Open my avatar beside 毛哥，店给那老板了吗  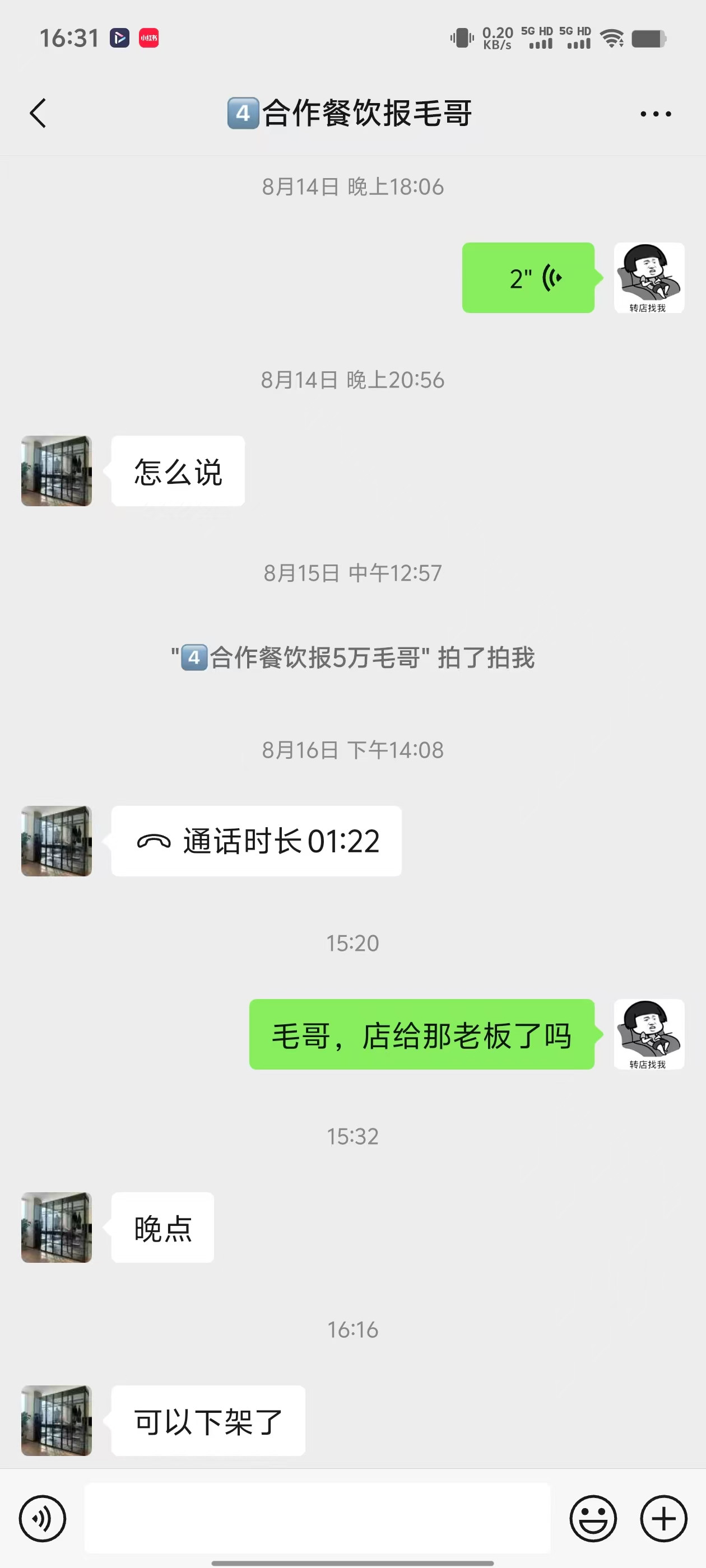tap(649, 1034)
